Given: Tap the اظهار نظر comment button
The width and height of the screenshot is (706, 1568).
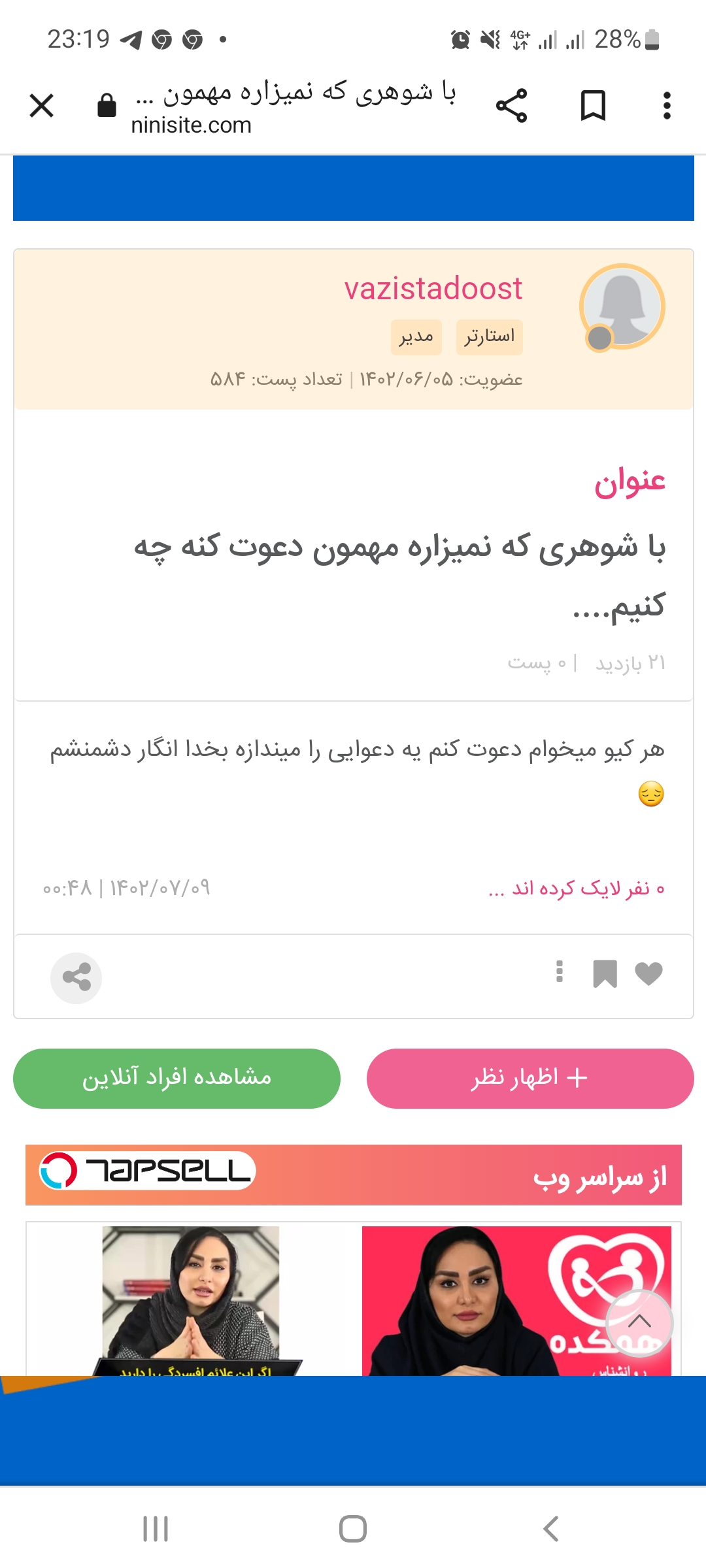Looking at the screenshot, I should pos(529,1078).
